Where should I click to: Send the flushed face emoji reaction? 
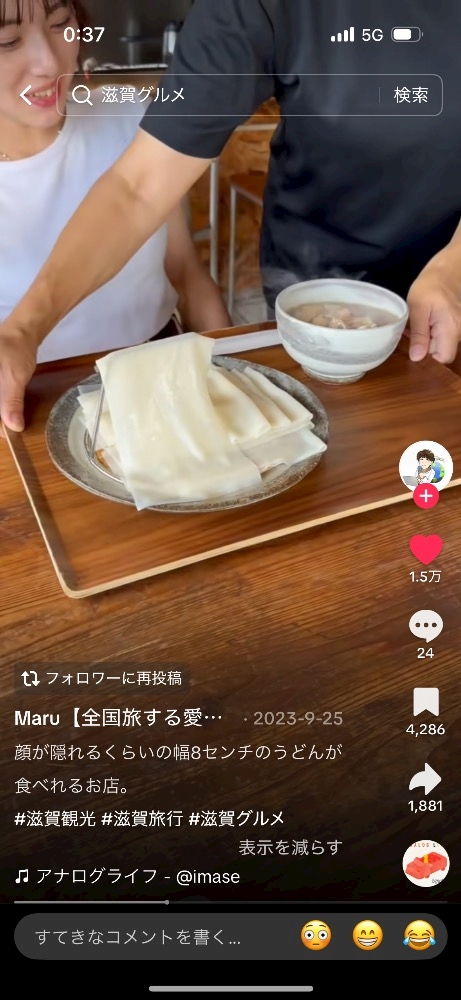[316, 936]
